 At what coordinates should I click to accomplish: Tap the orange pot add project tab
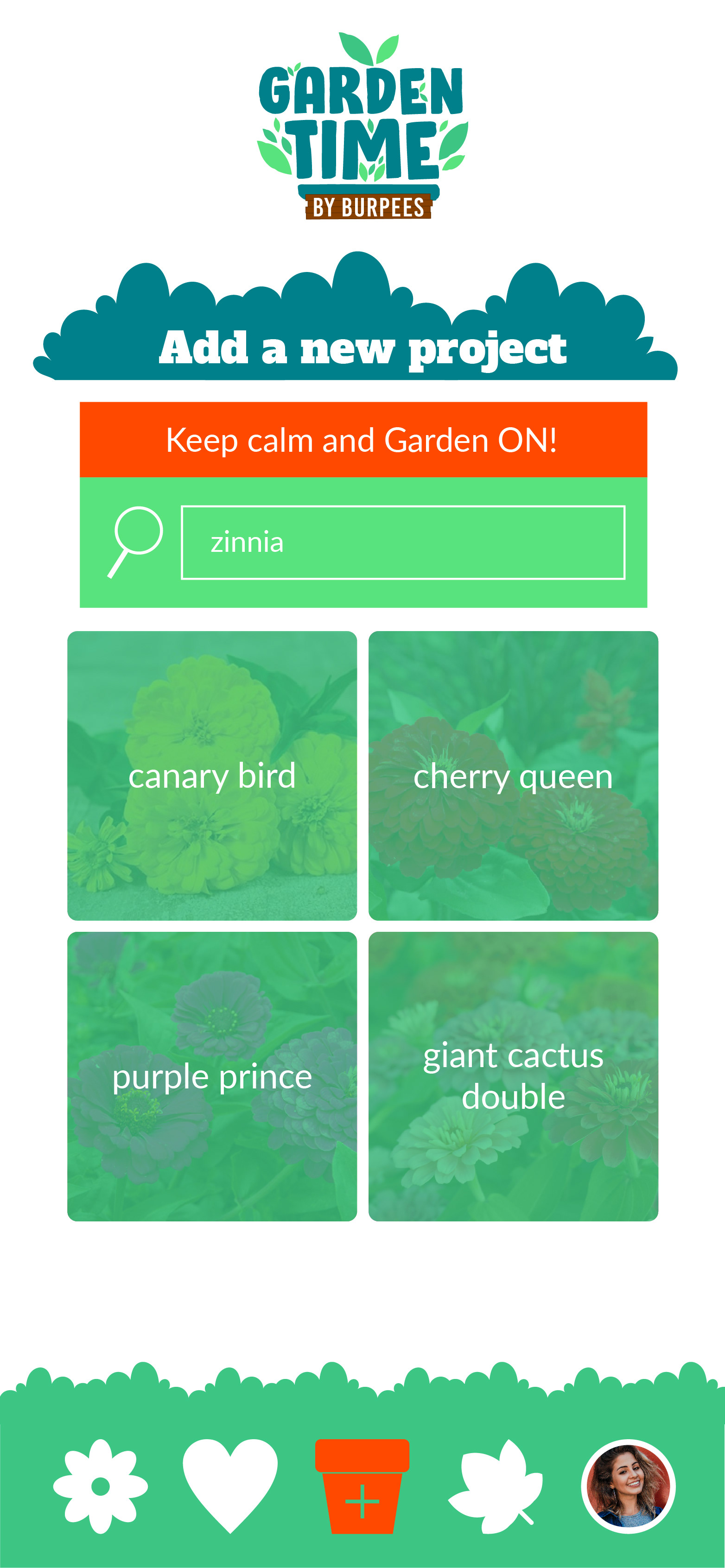[x=362, y=1486]
